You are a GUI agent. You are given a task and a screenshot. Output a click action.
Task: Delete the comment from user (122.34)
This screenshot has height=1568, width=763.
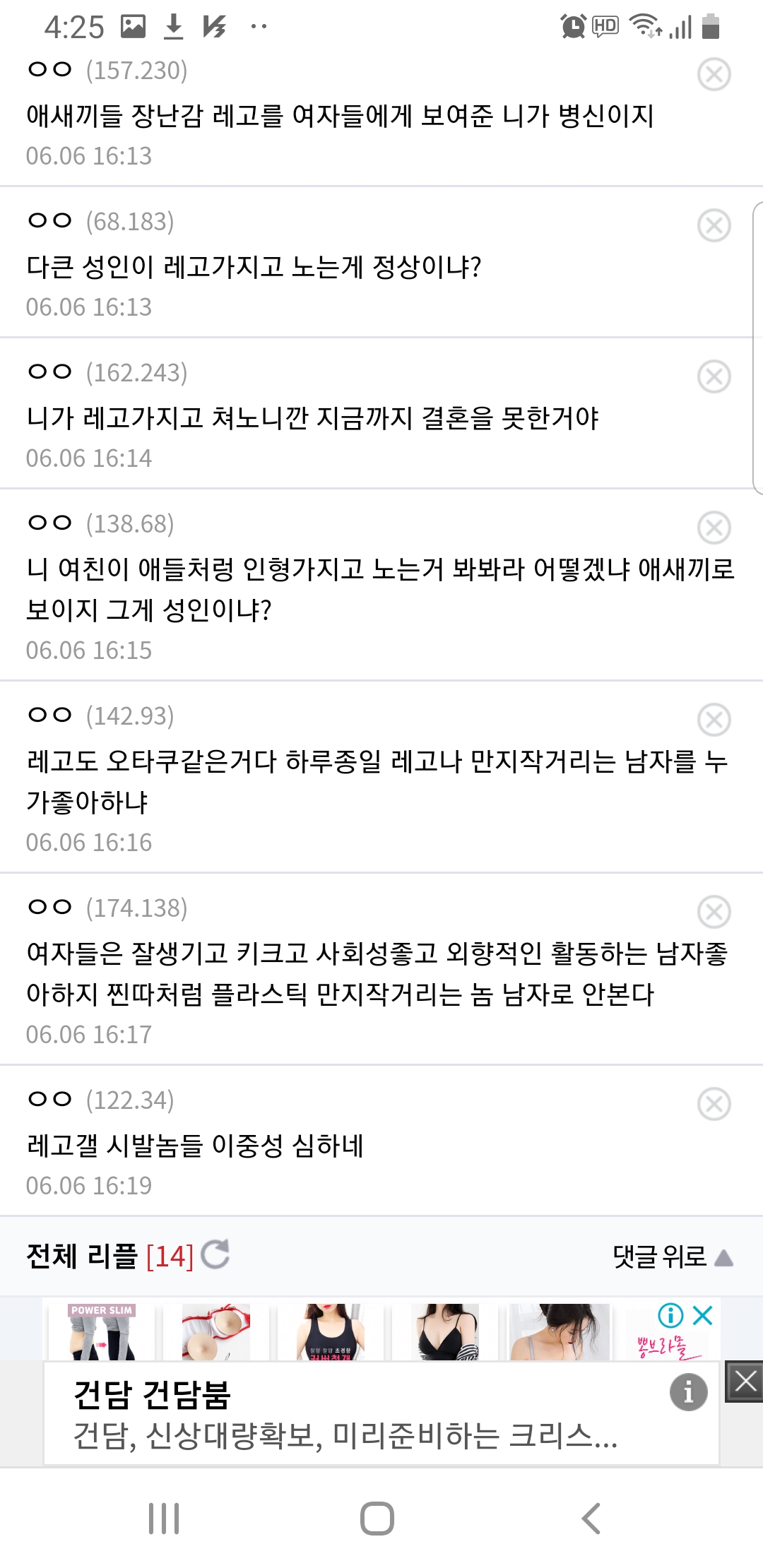[x=714, y=1104]
